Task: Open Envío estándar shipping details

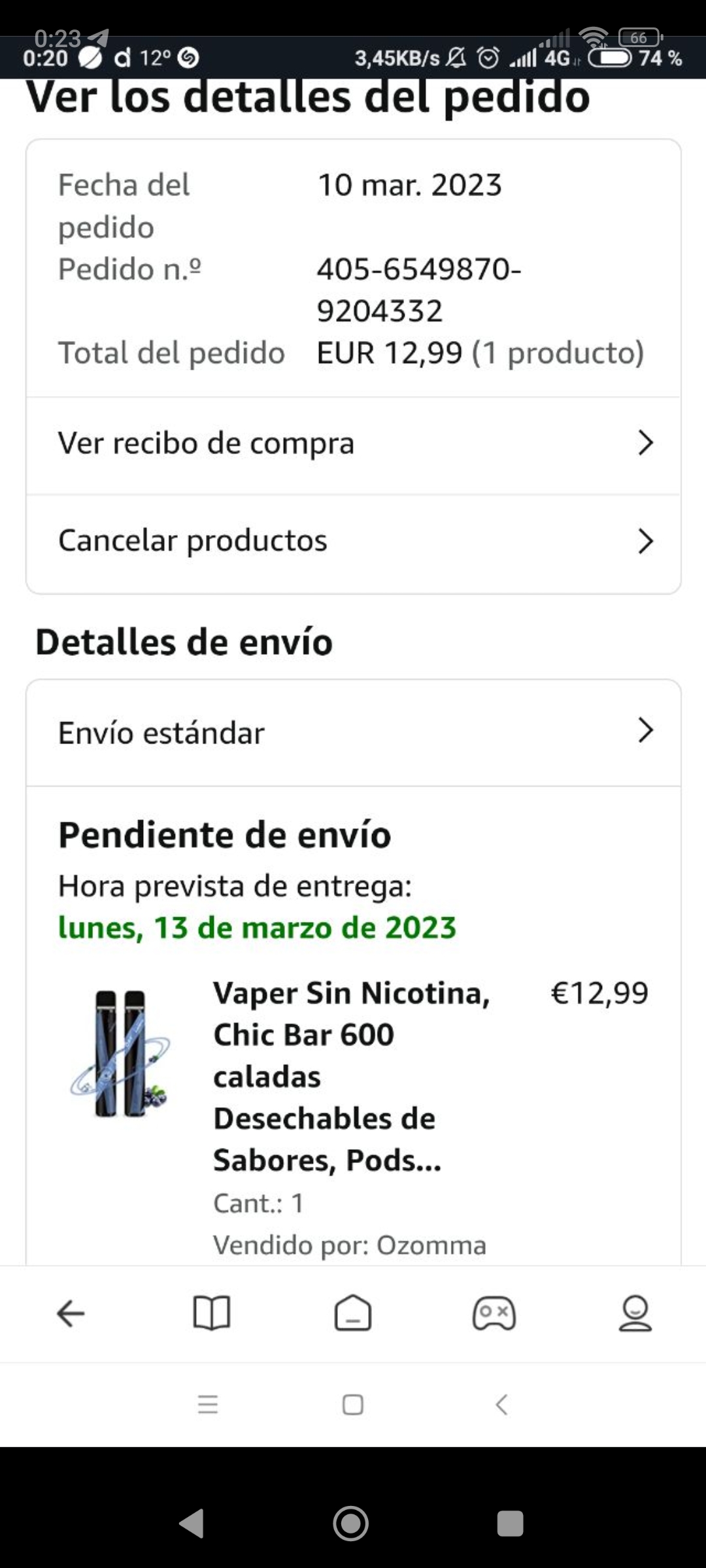Action: (x=353, y=732)
